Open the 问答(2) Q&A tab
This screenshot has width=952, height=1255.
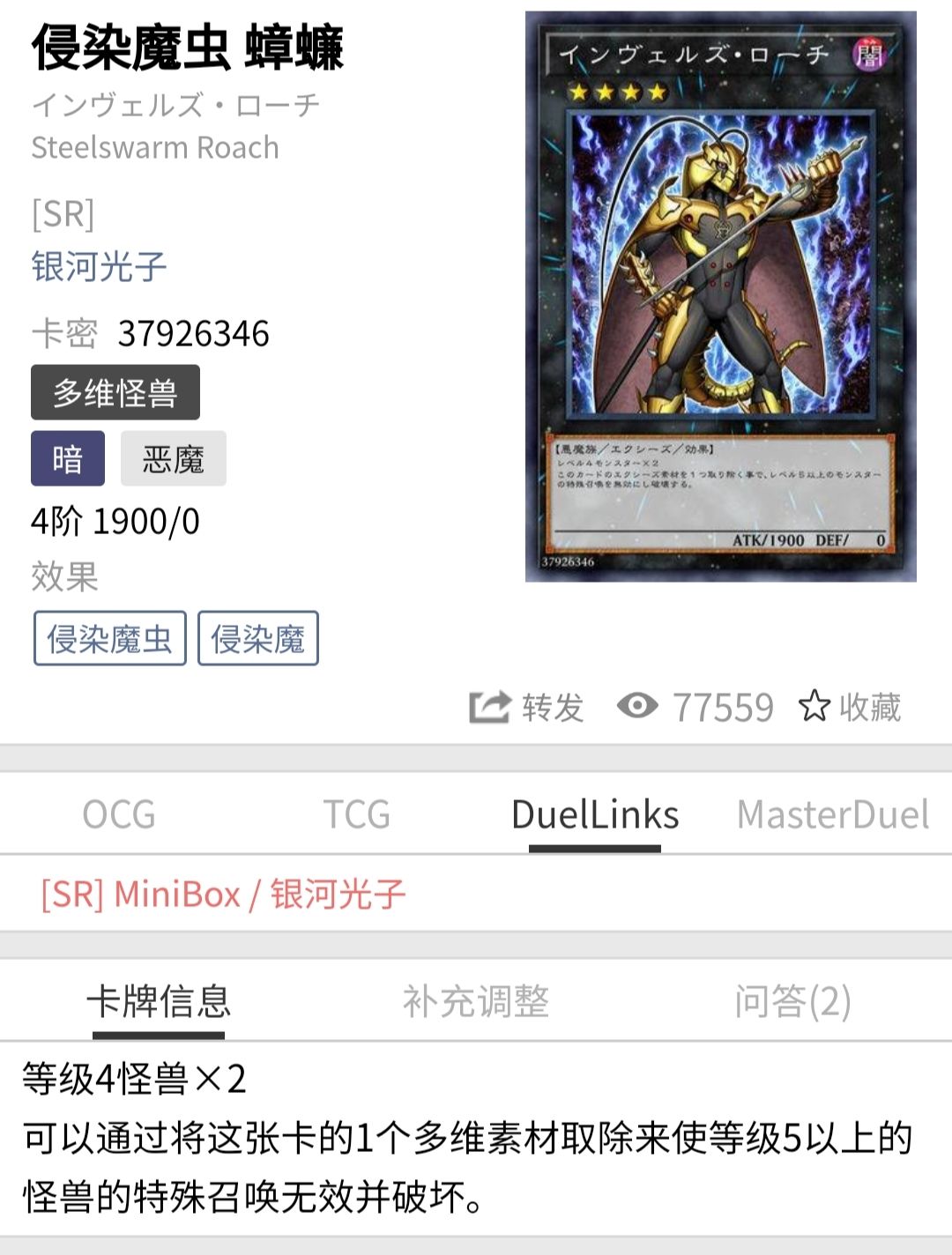(x=792, y=1000)
